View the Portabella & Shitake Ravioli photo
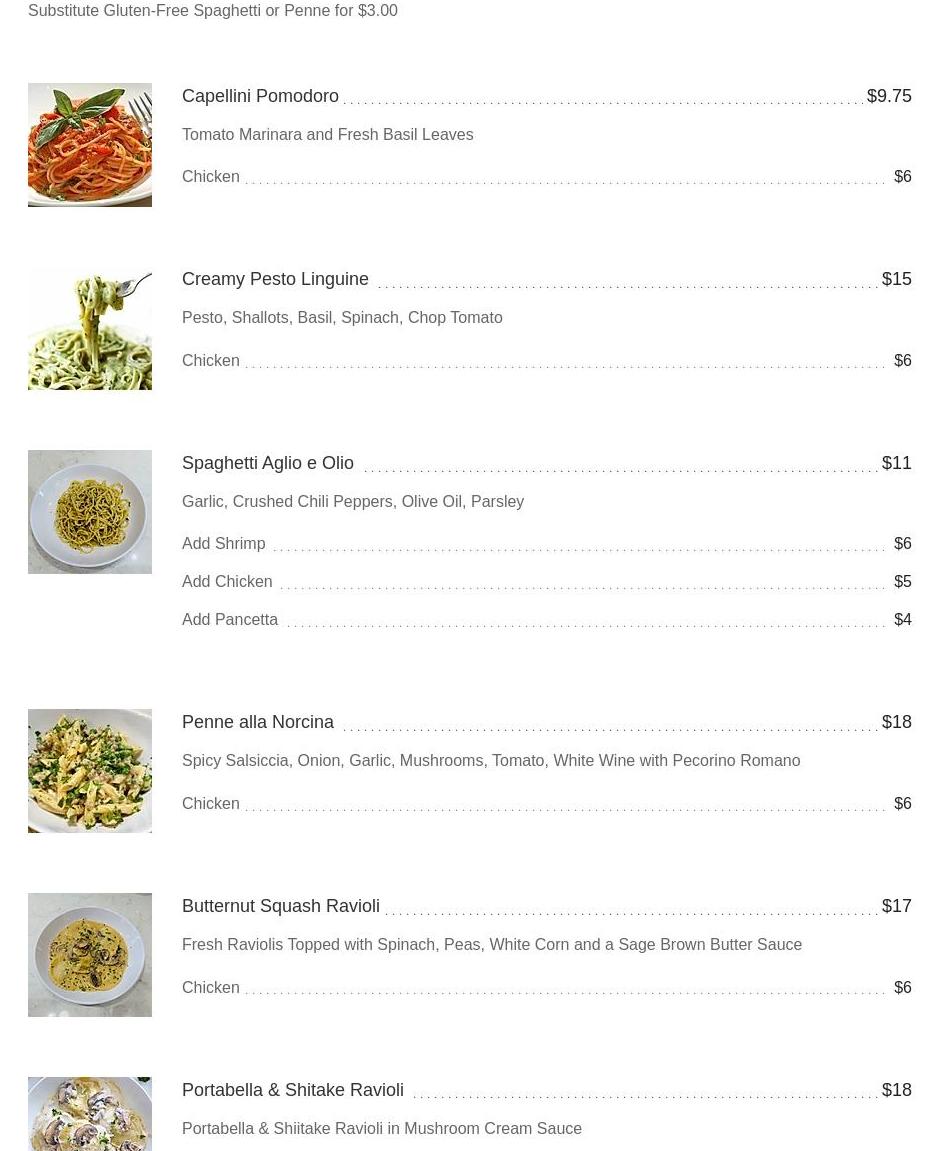 pyautogui.click(x=90, y=1113)
